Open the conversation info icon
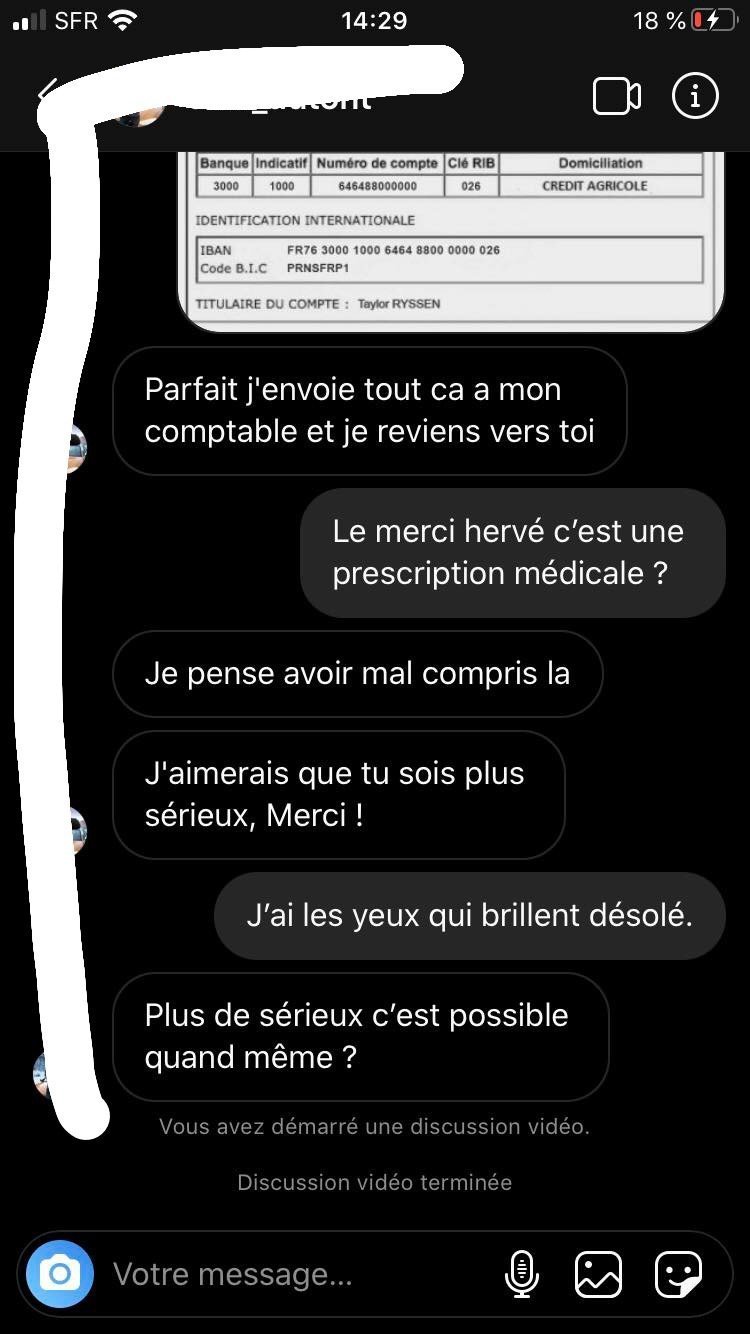This screenshot has height=1334, width=750. pos(695,96)
